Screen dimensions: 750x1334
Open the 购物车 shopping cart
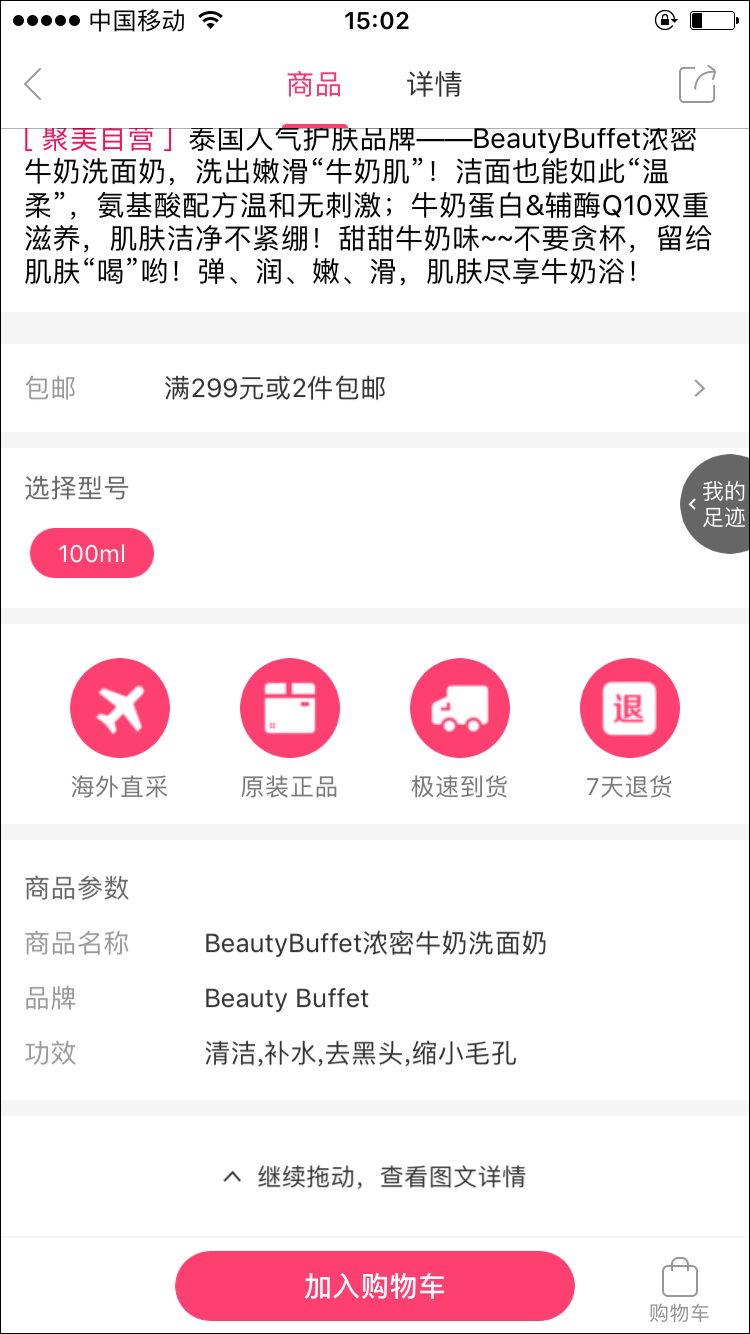680,1289
